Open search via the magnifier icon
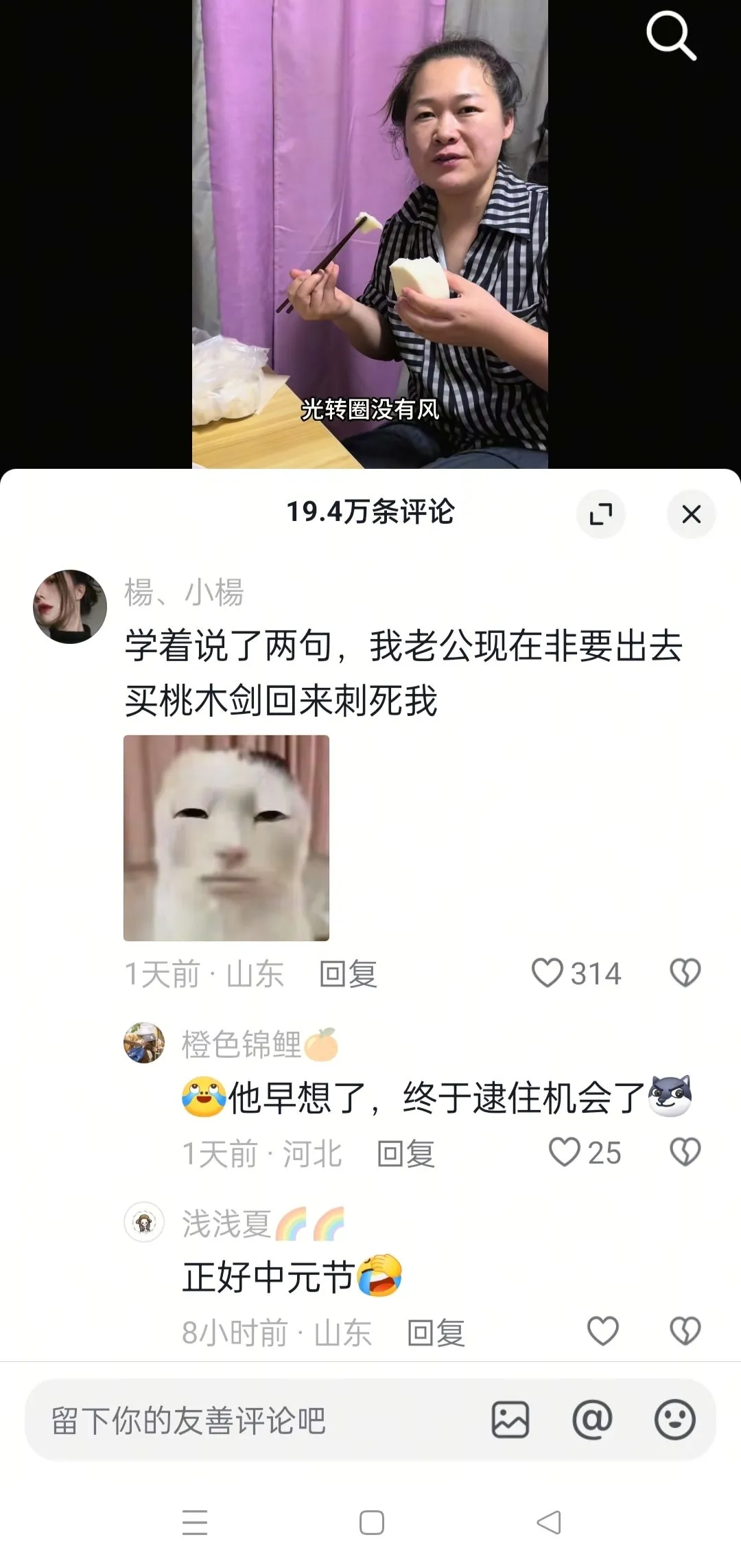Image resolution: width=741 pixels, height=1568 pixels. pyautogui.click(x=671, y=36)
